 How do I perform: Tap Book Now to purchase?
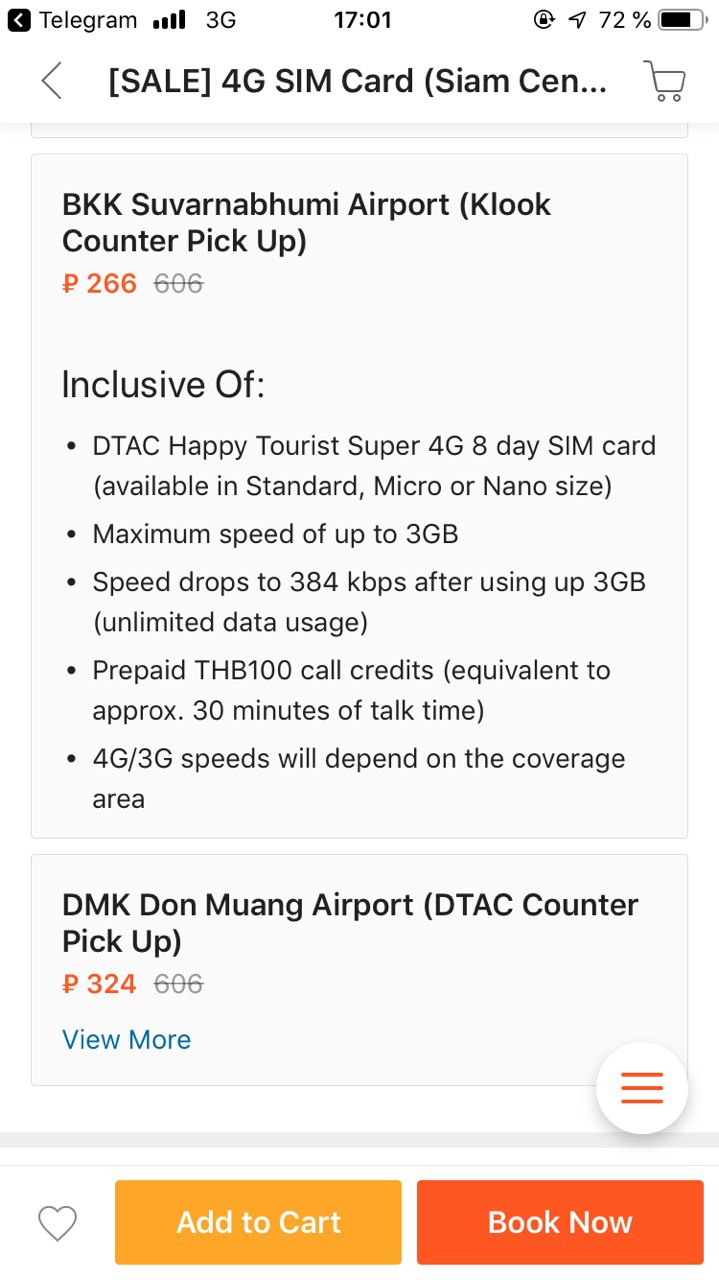coord(560,1222)
